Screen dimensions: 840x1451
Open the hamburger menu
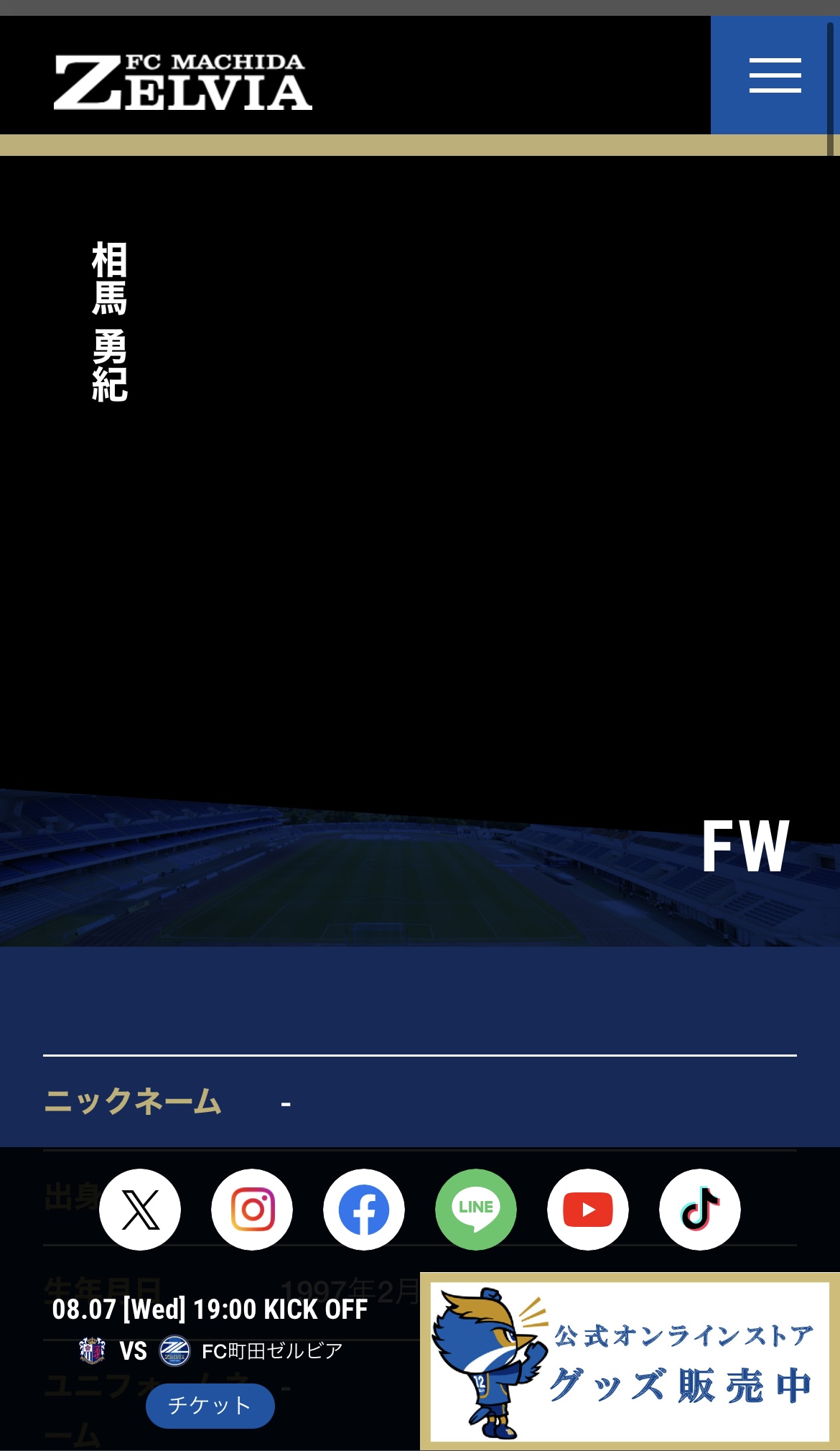pos(775,75)
